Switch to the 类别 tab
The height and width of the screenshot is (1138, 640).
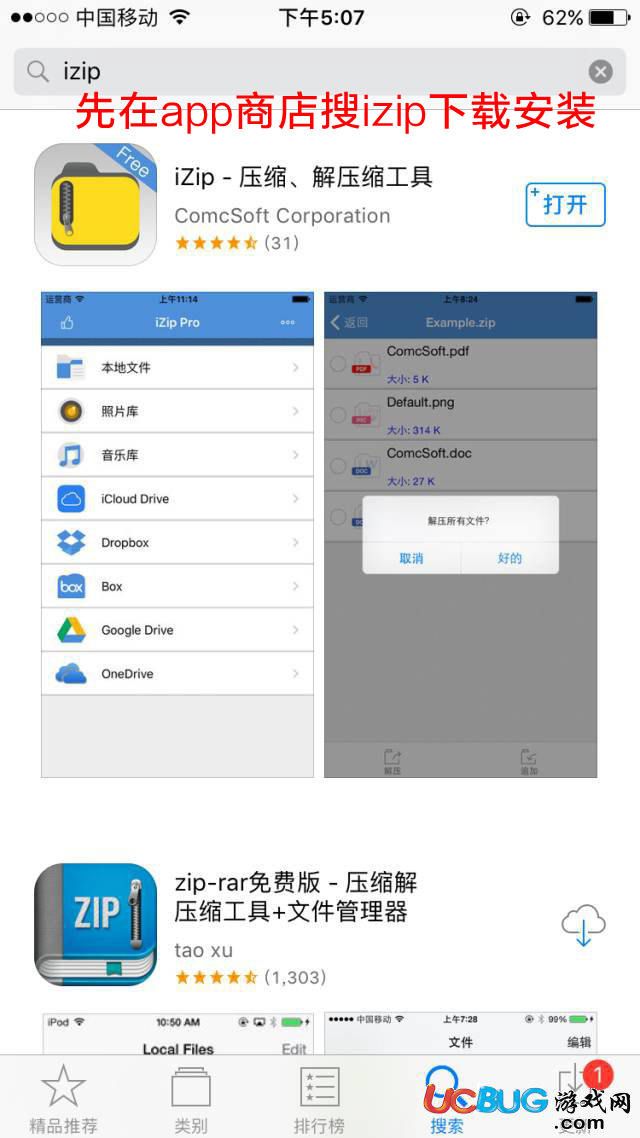[x=190, y=1098]
